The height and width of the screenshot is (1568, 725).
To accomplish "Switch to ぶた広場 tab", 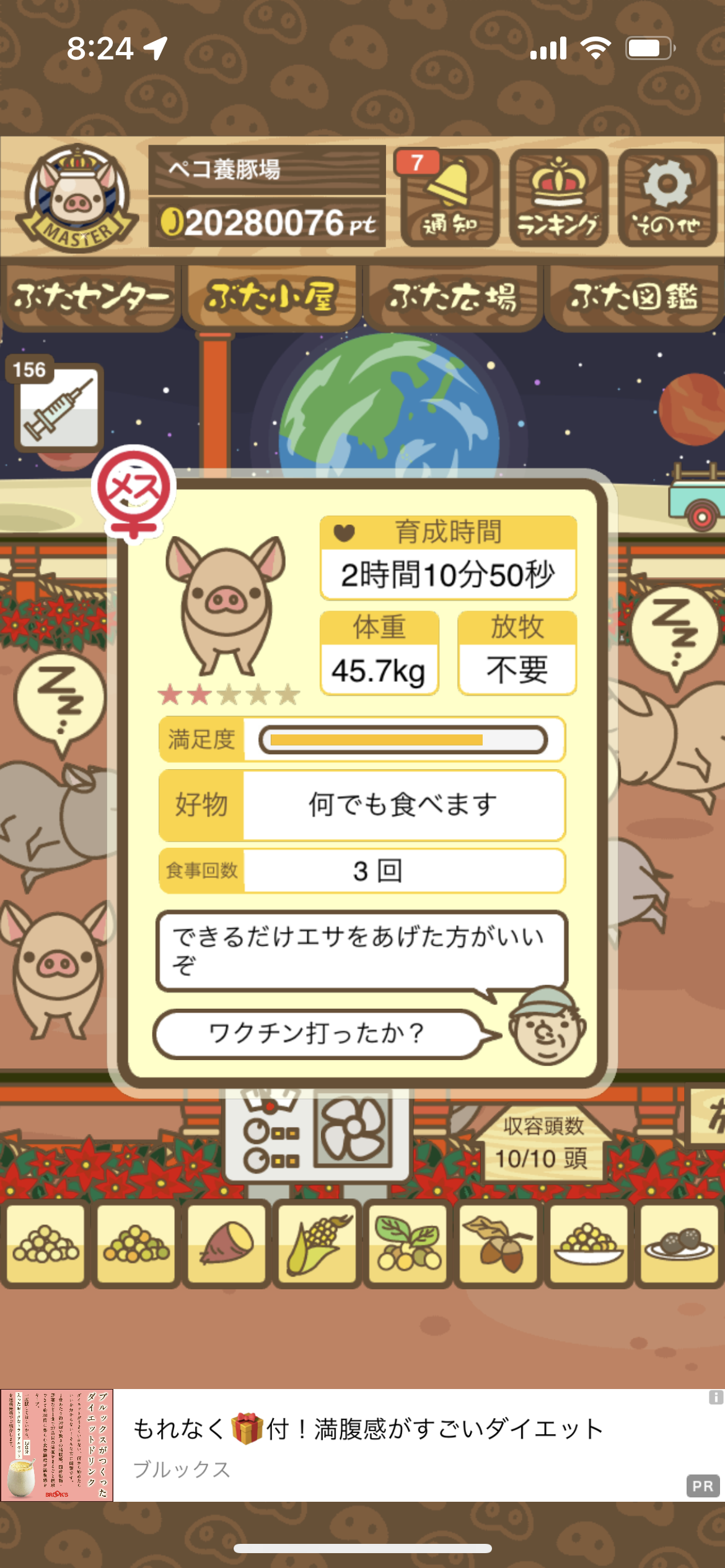I will coord(453,297).
